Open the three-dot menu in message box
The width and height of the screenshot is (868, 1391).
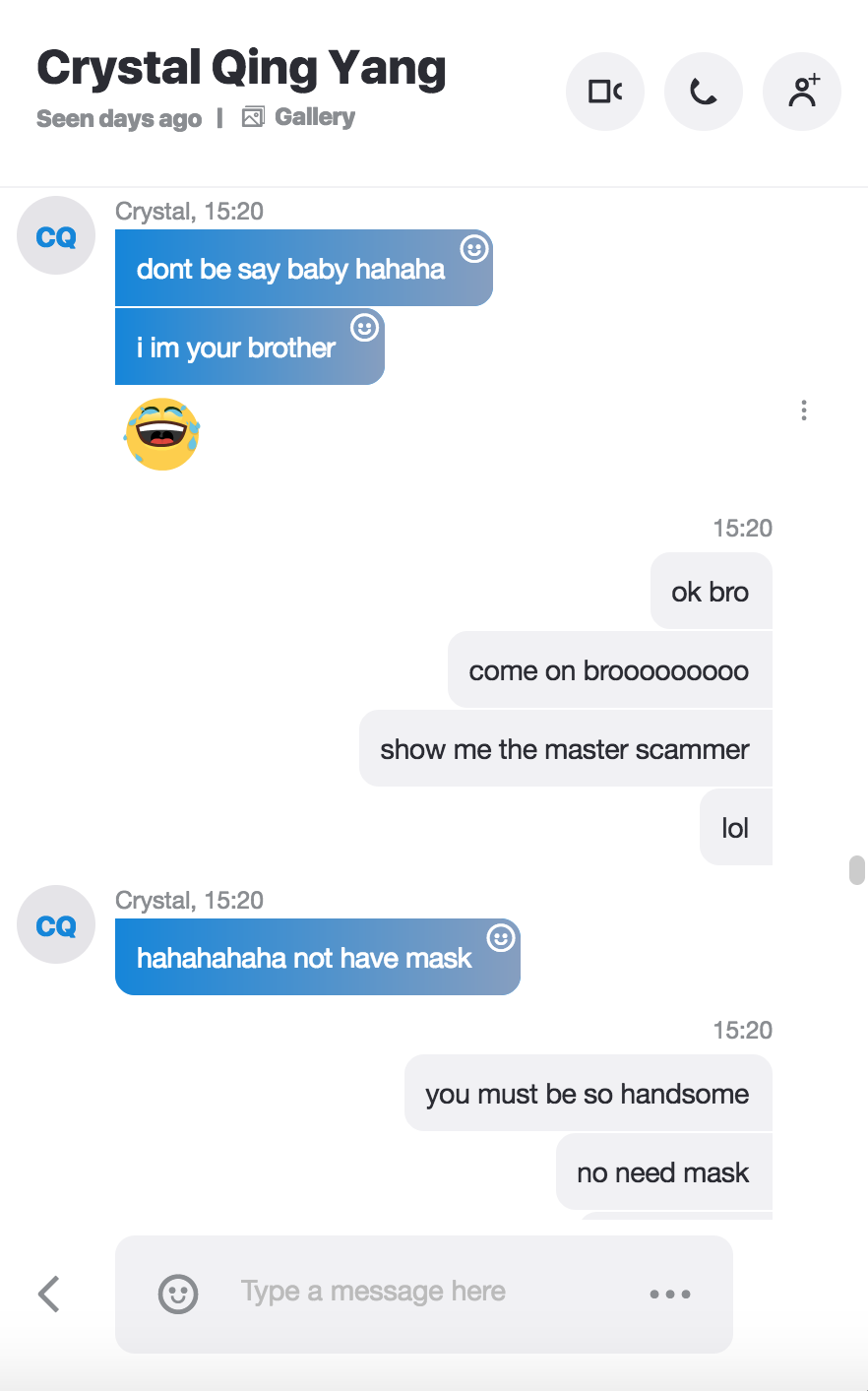pos(670,1294)
